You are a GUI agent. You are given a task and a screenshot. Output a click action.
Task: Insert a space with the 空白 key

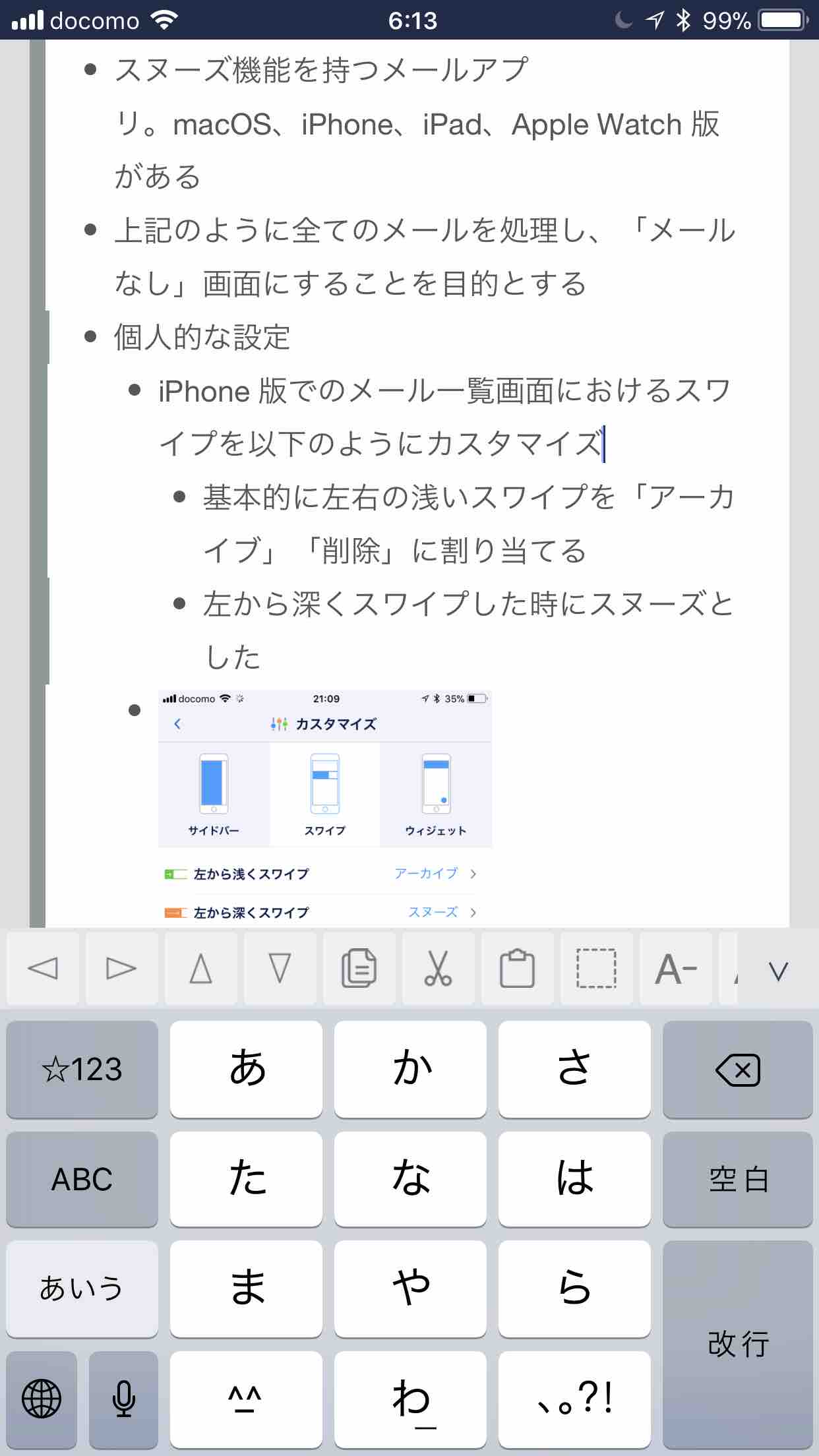click(737, 1180)
